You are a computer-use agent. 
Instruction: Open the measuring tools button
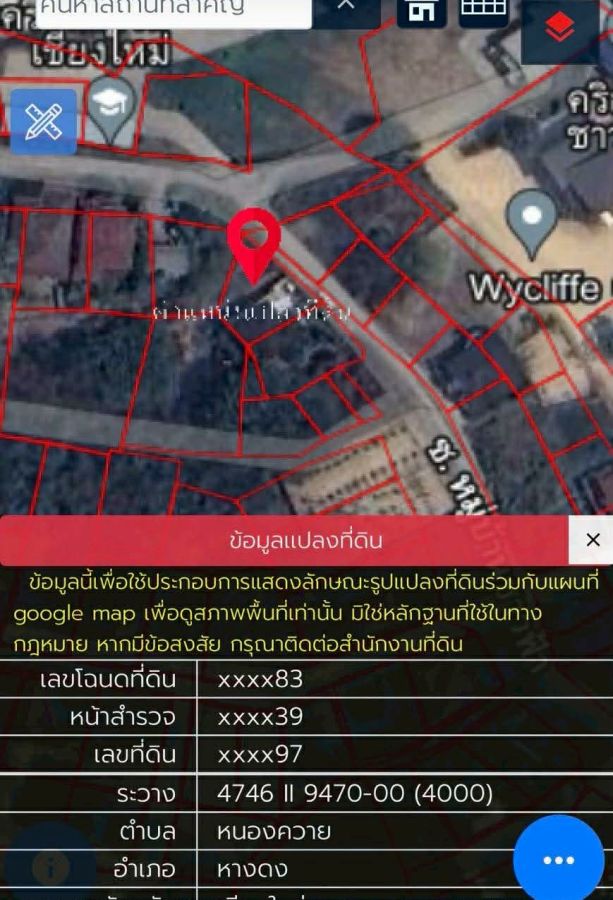pos(43,122)
